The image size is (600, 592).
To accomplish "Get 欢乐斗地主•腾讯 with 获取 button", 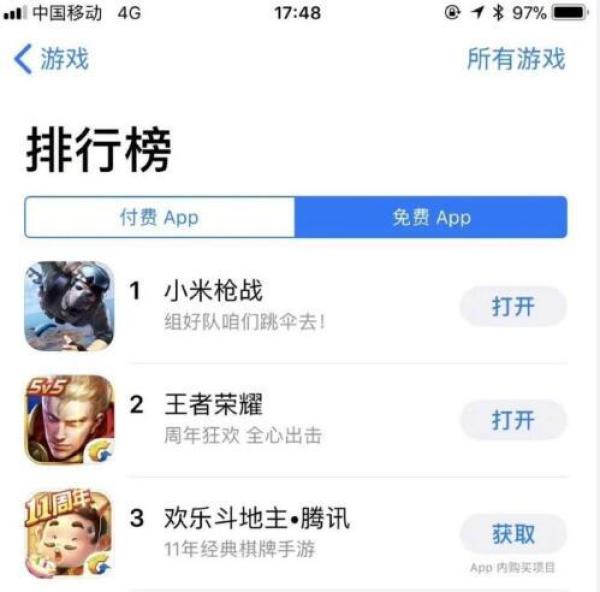I will tap(513, 534).
